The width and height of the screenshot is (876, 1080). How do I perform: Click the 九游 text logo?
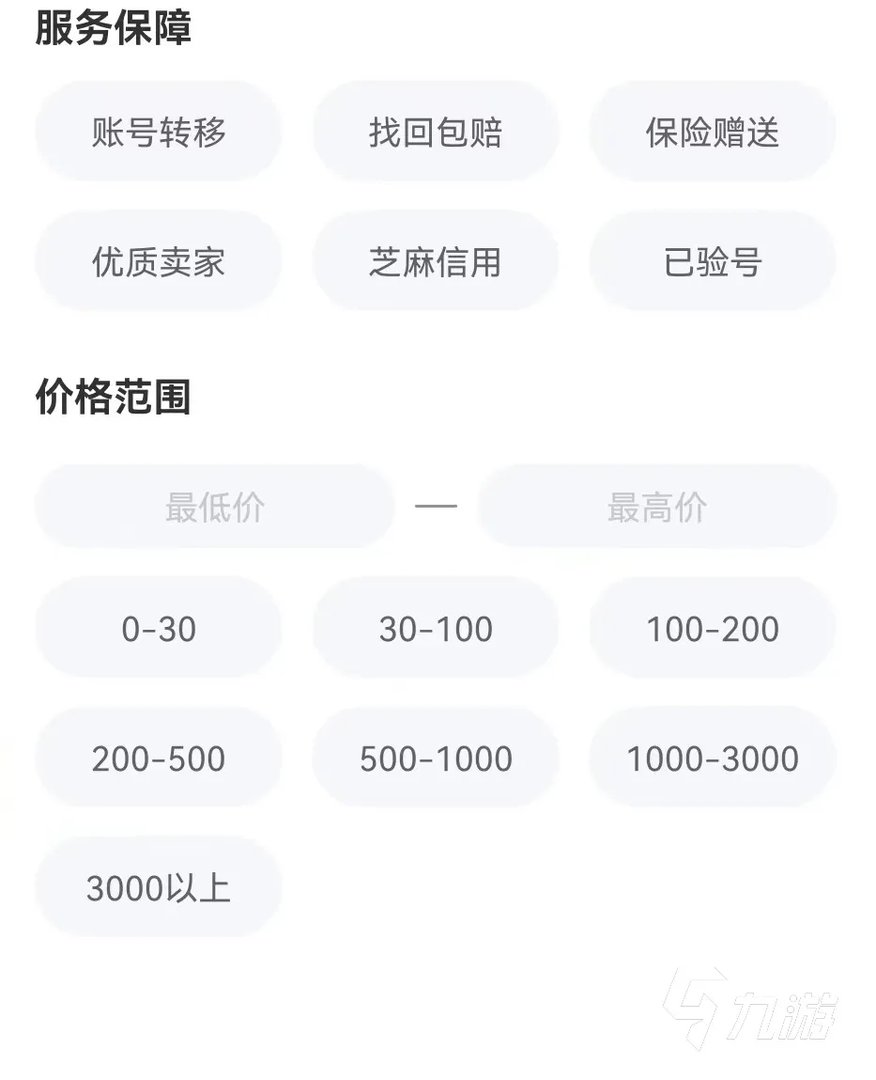tap(782, 1014)
